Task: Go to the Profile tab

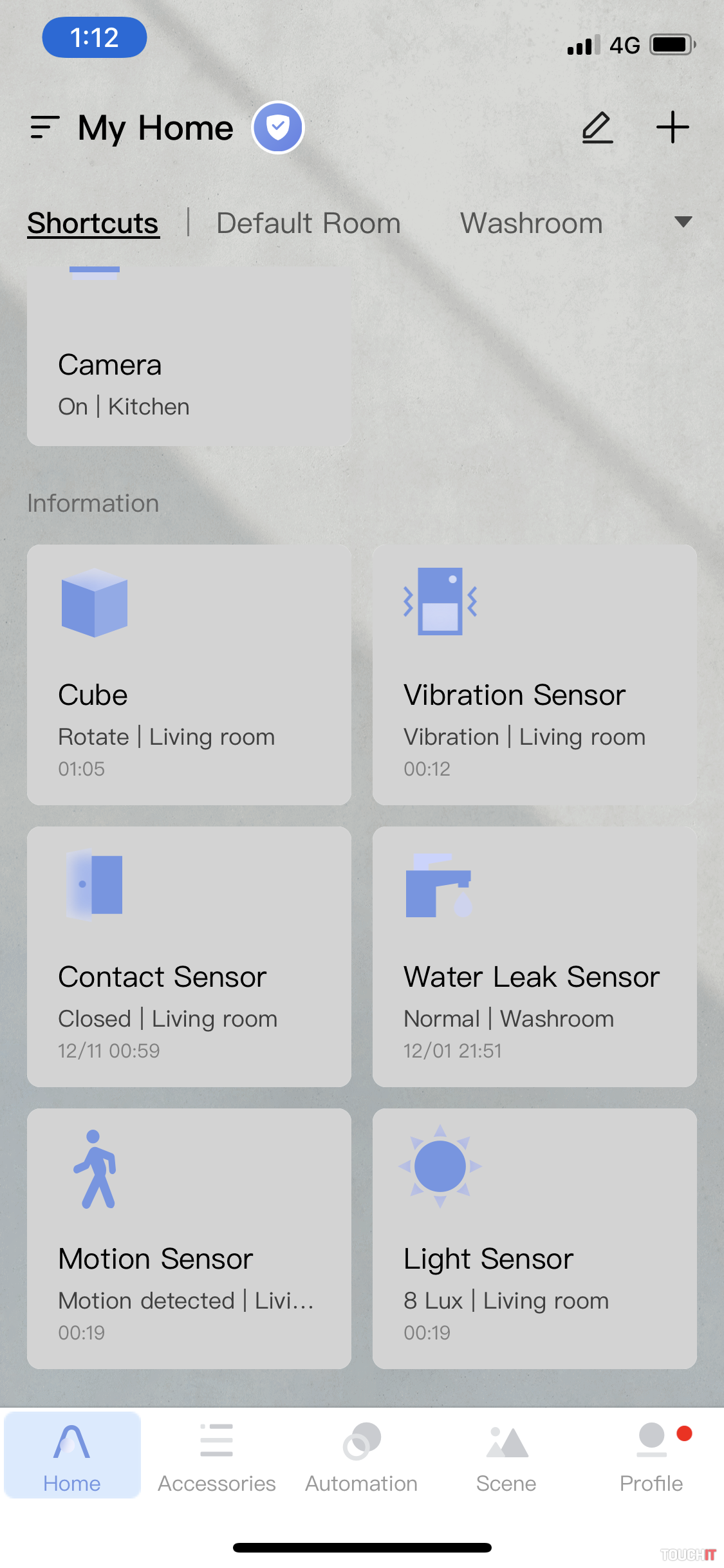Action: pos(651,1456)
